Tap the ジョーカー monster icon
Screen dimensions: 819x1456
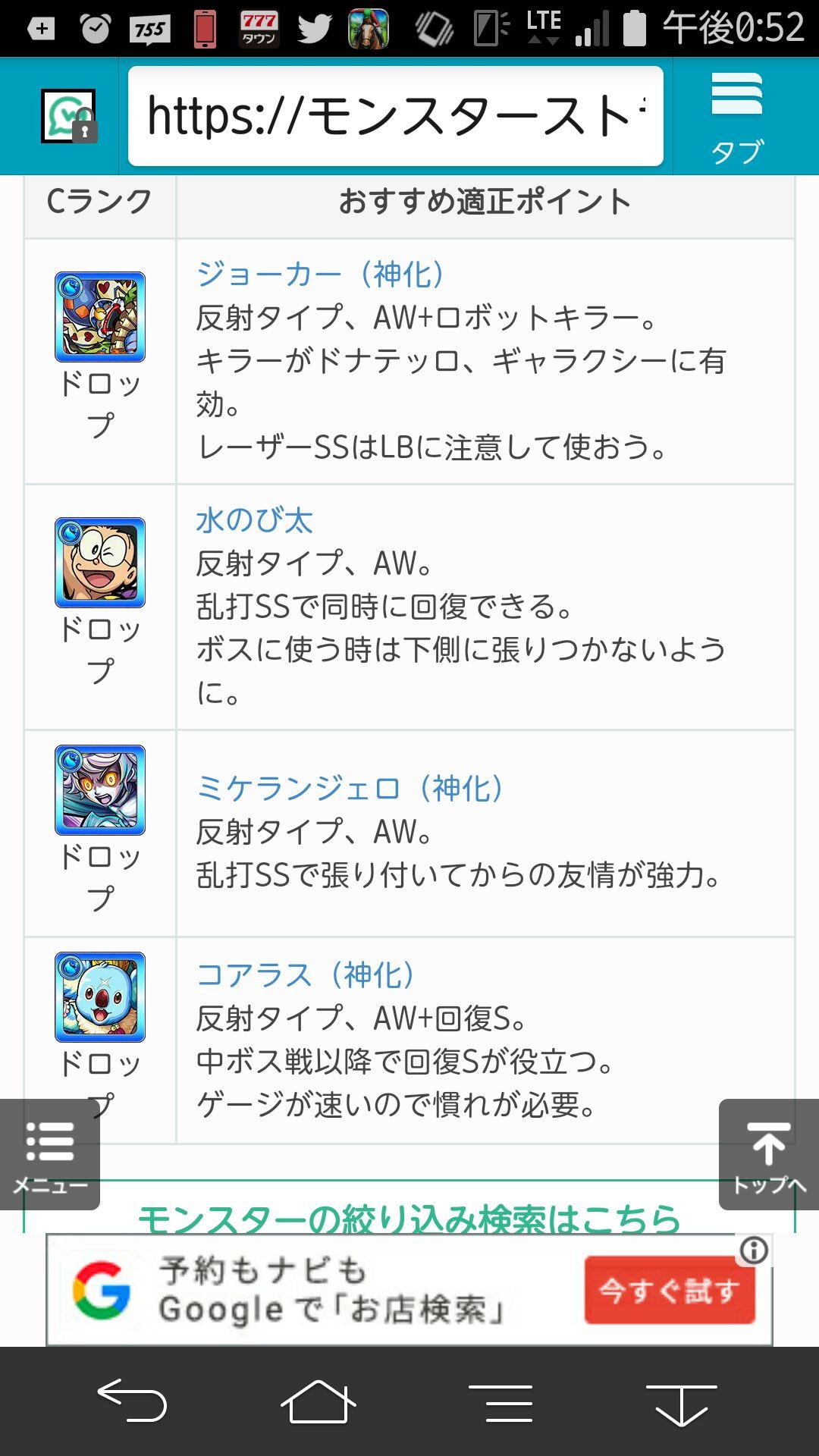[100, 317]
